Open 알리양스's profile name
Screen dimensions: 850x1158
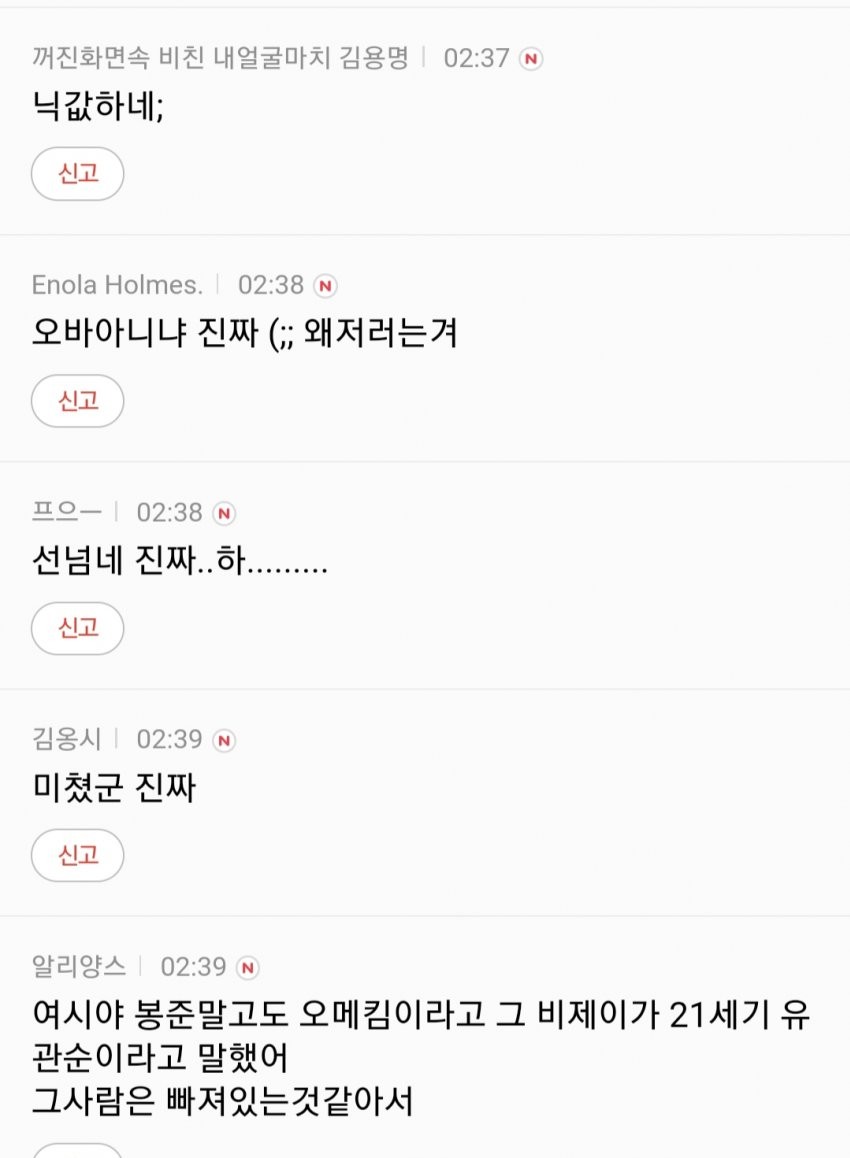[x=79, y=967]
